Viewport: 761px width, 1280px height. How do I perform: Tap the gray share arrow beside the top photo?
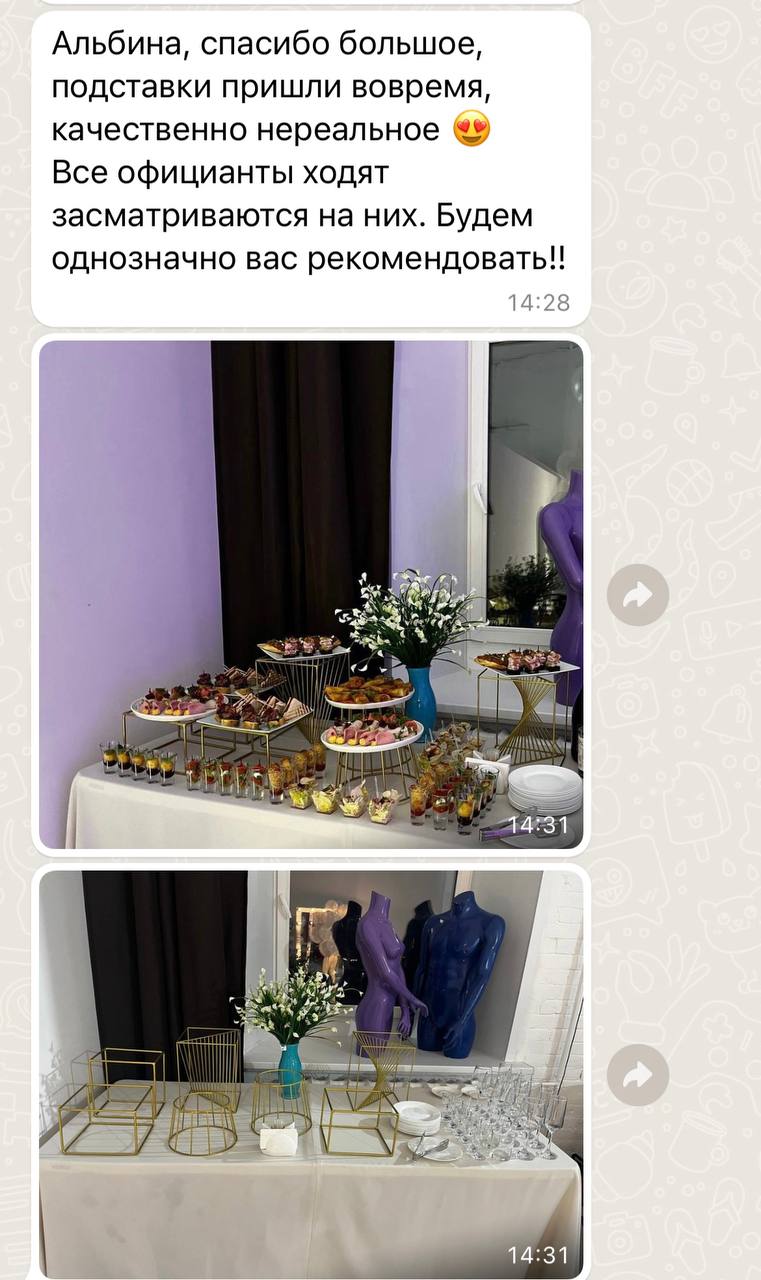pyautogui.click(x=640, y=594)
